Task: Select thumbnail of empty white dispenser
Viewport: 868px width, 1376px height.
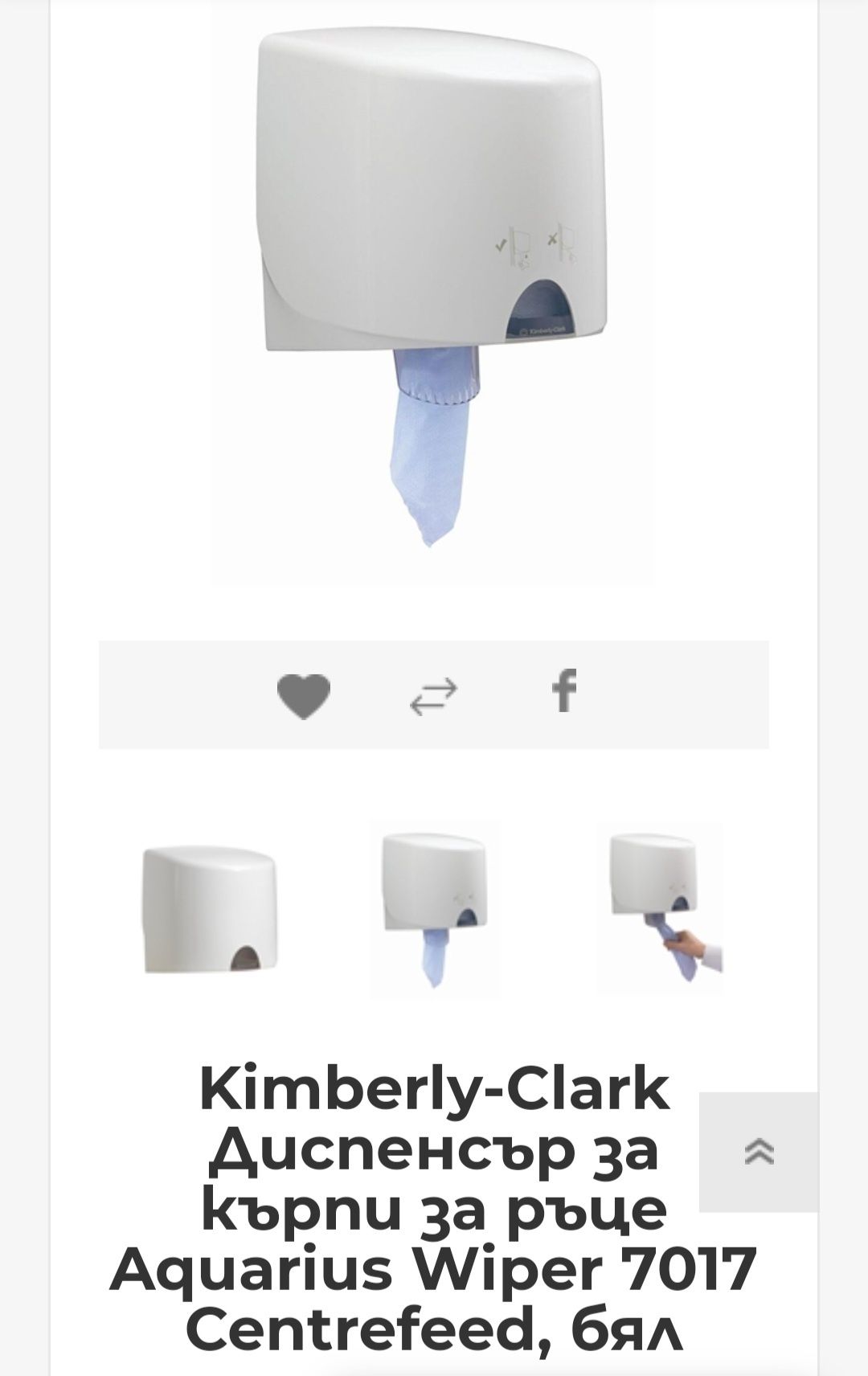Action: coord(209,910)
